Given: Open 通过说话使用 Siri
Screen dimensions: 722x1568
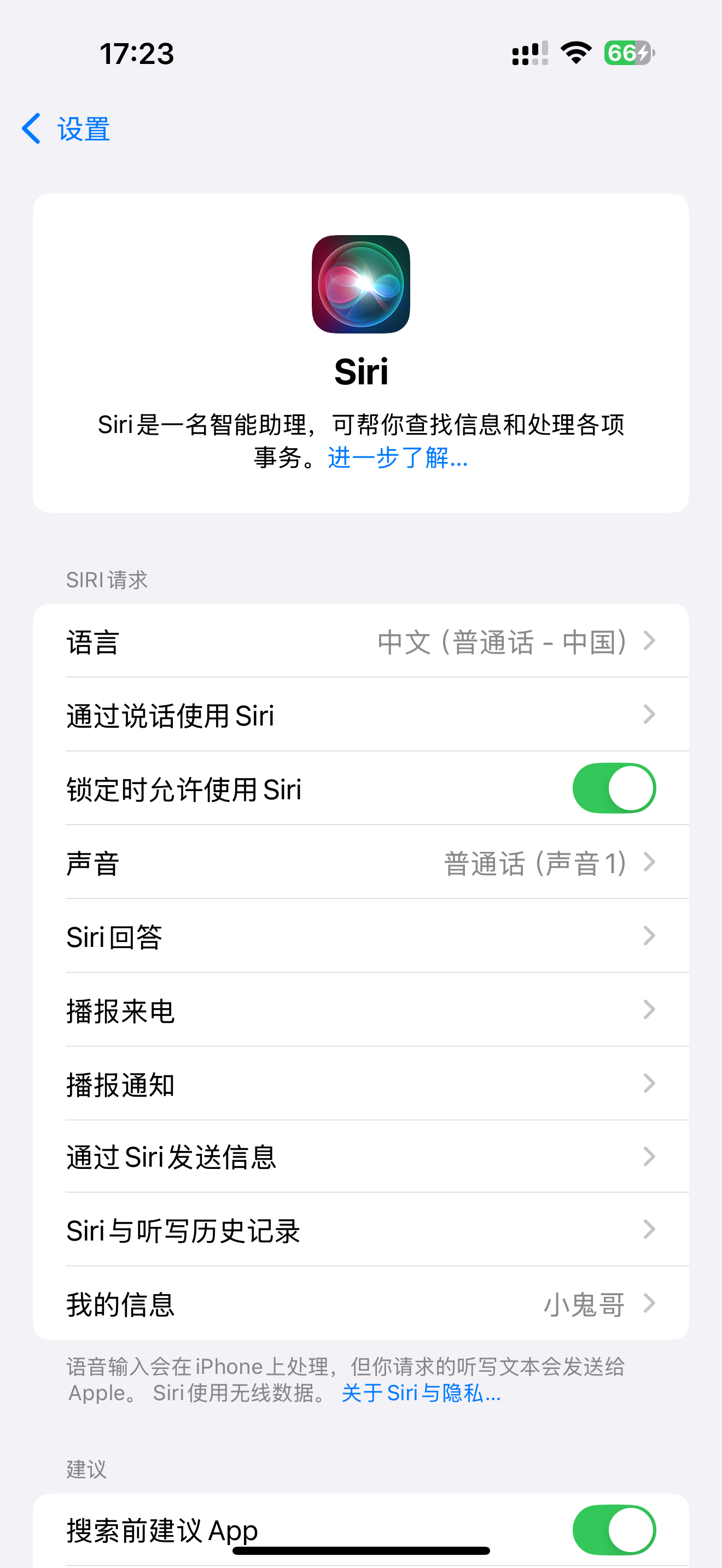Looking at the screenshot, I should tap(360, 715).
